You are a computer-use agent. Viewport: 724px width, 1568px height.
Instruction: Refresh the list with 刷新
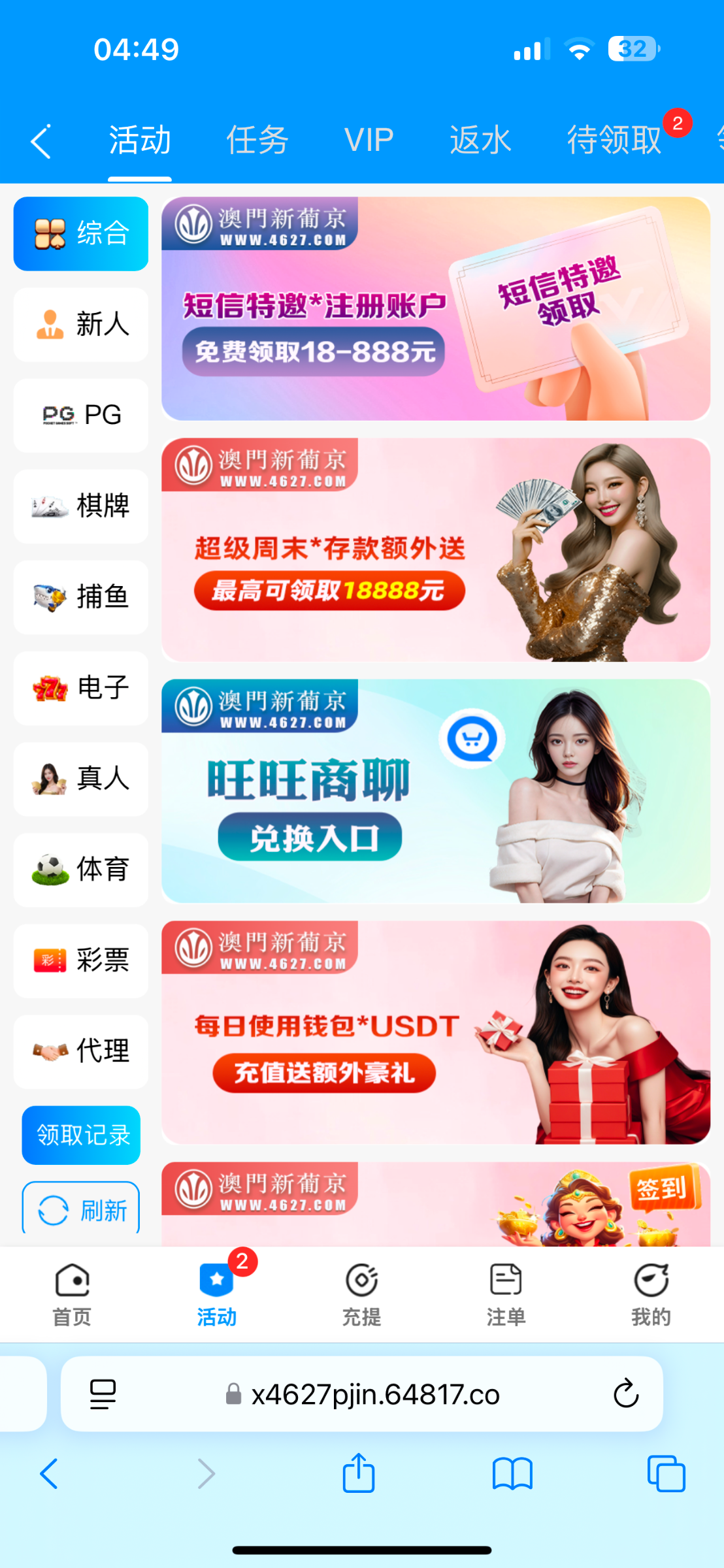(81, 1210)
